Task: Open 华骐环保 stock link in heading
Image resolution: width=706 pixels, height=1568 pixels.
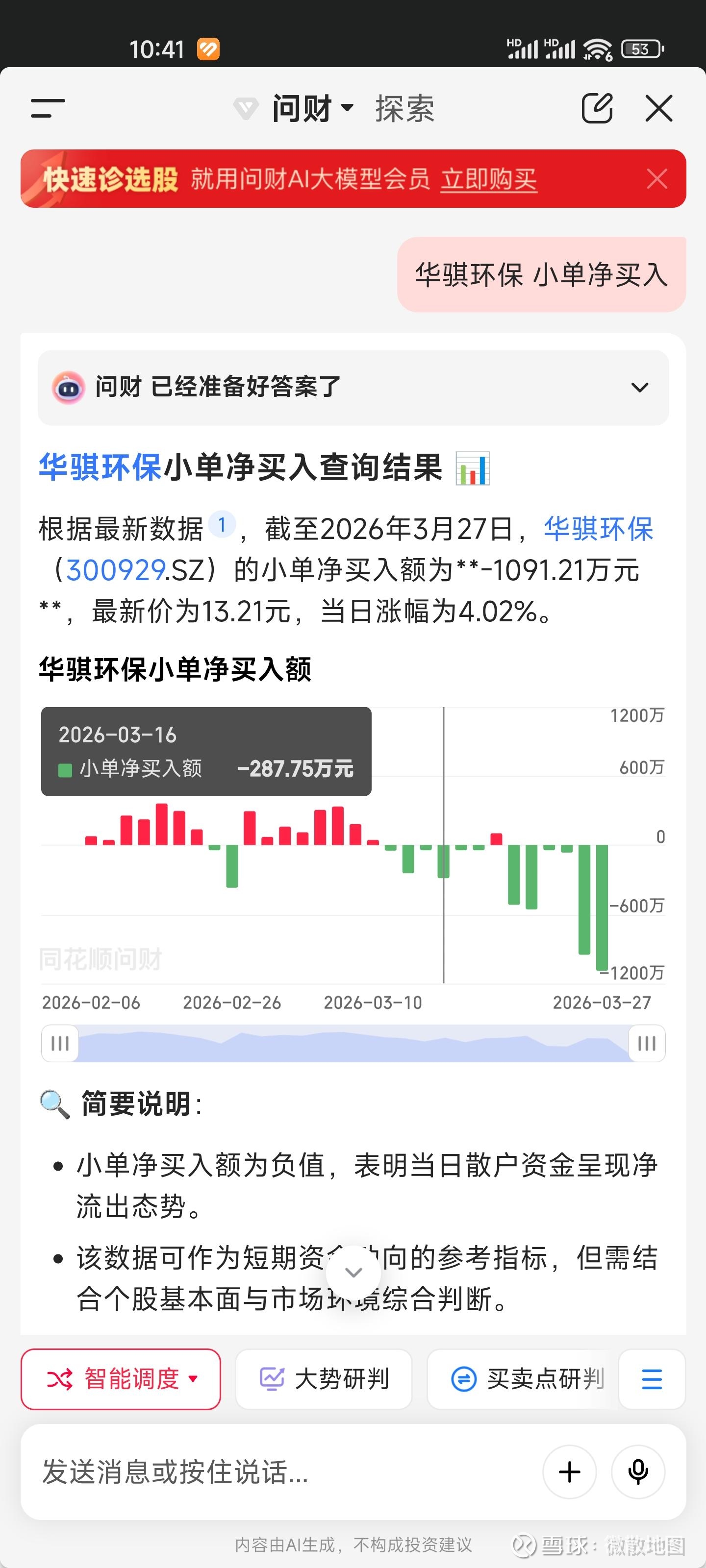Action: tap(100, 467)
